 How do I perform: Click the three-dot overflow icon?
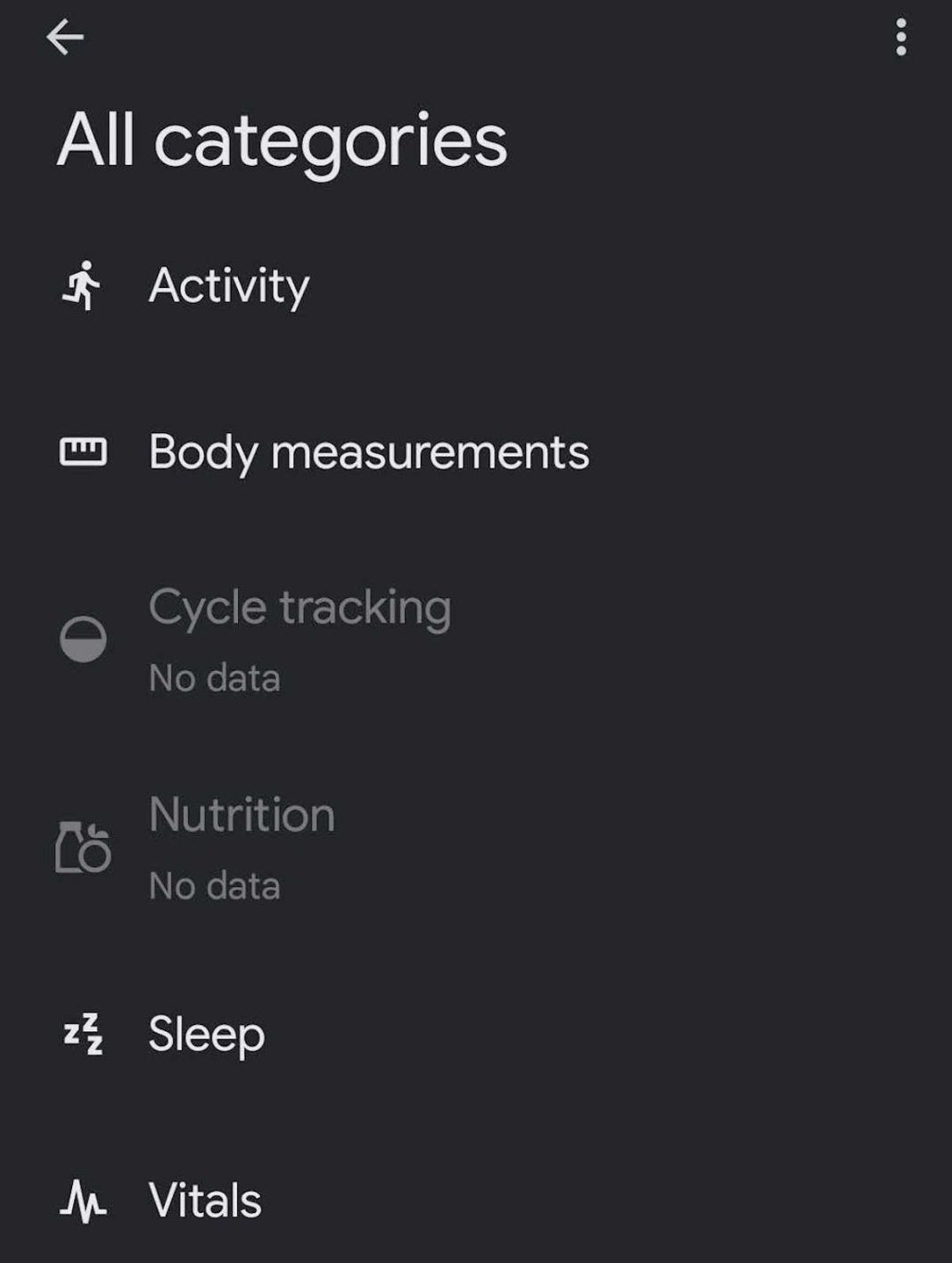tap(900, 37)
